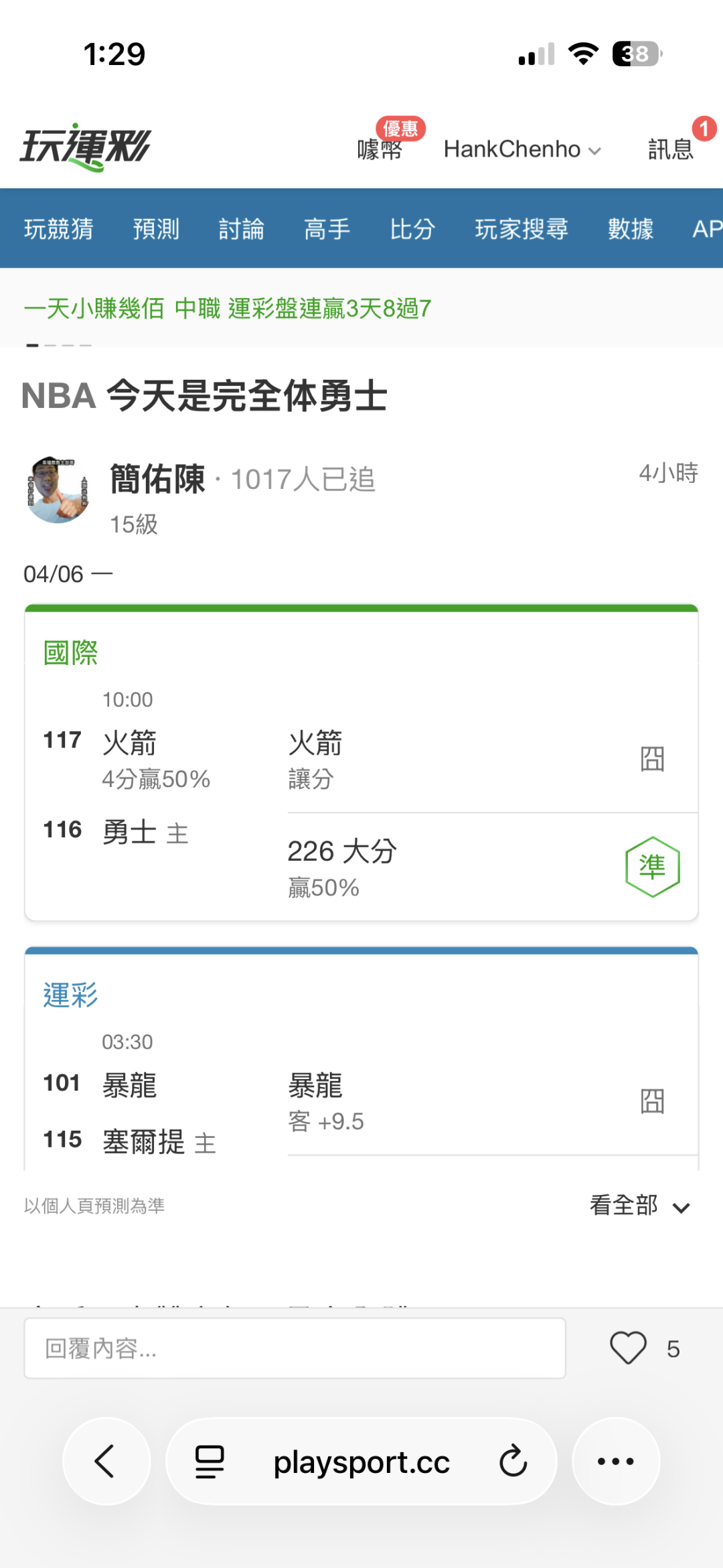Expand predictions with 看全部
This screenshot has height=1568, width=723.
(x=639, y=1206)
